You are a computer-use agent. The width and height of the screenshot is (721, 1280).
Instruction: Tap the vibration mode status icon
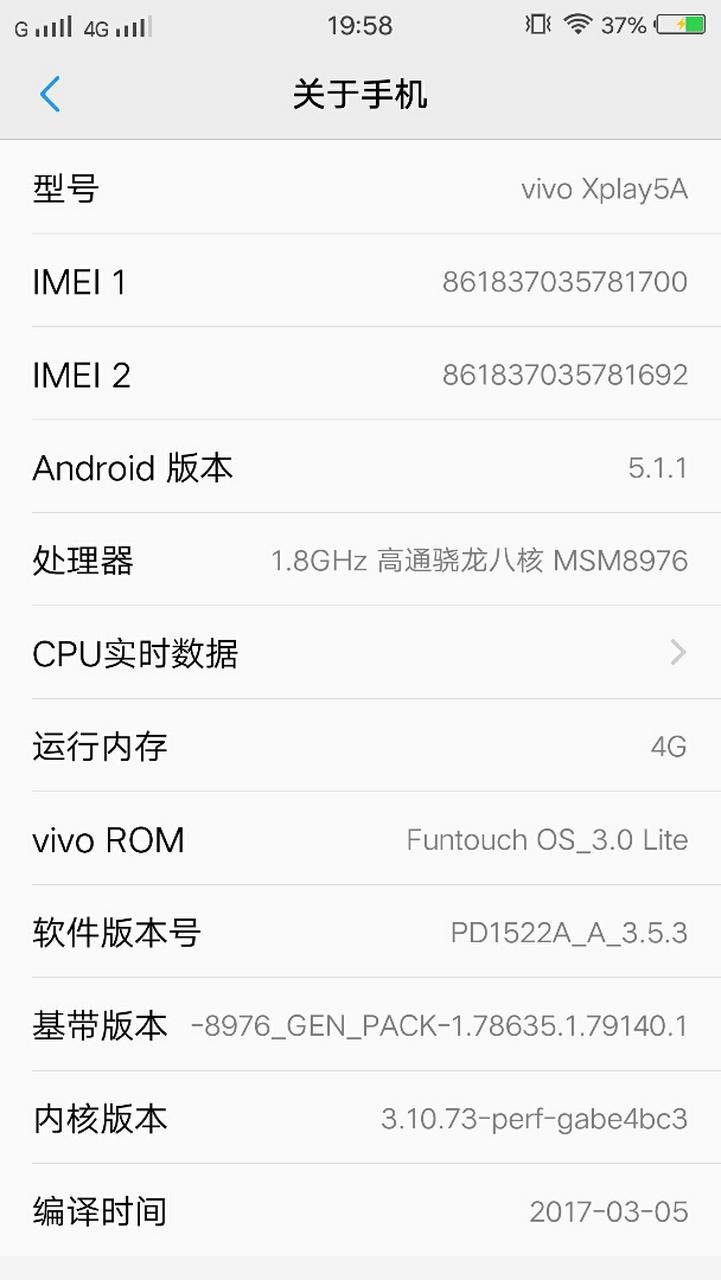(535, 25)
